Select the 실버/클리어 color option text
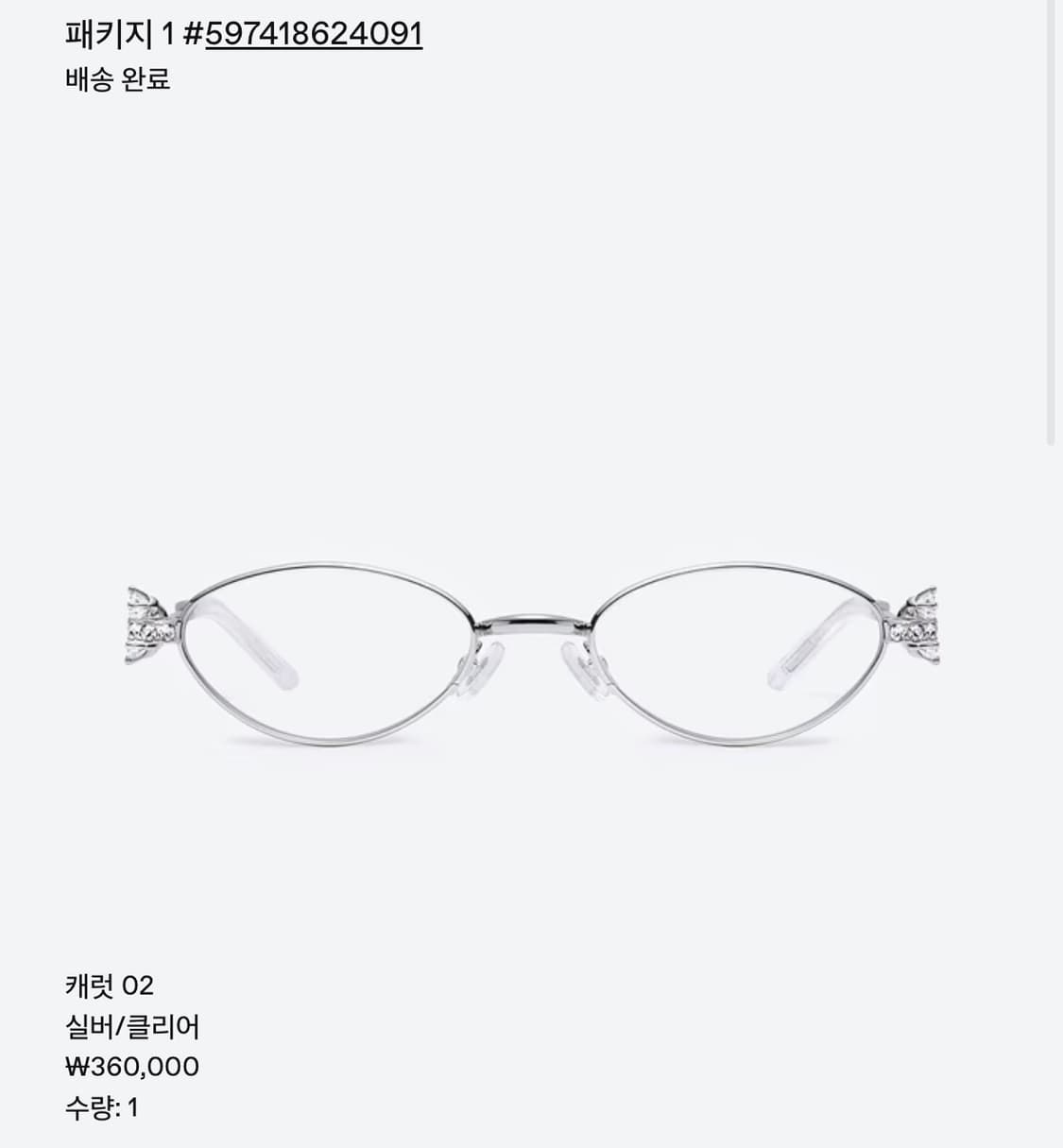This screenshot has width=1063, height=1148. (132, 1026)
